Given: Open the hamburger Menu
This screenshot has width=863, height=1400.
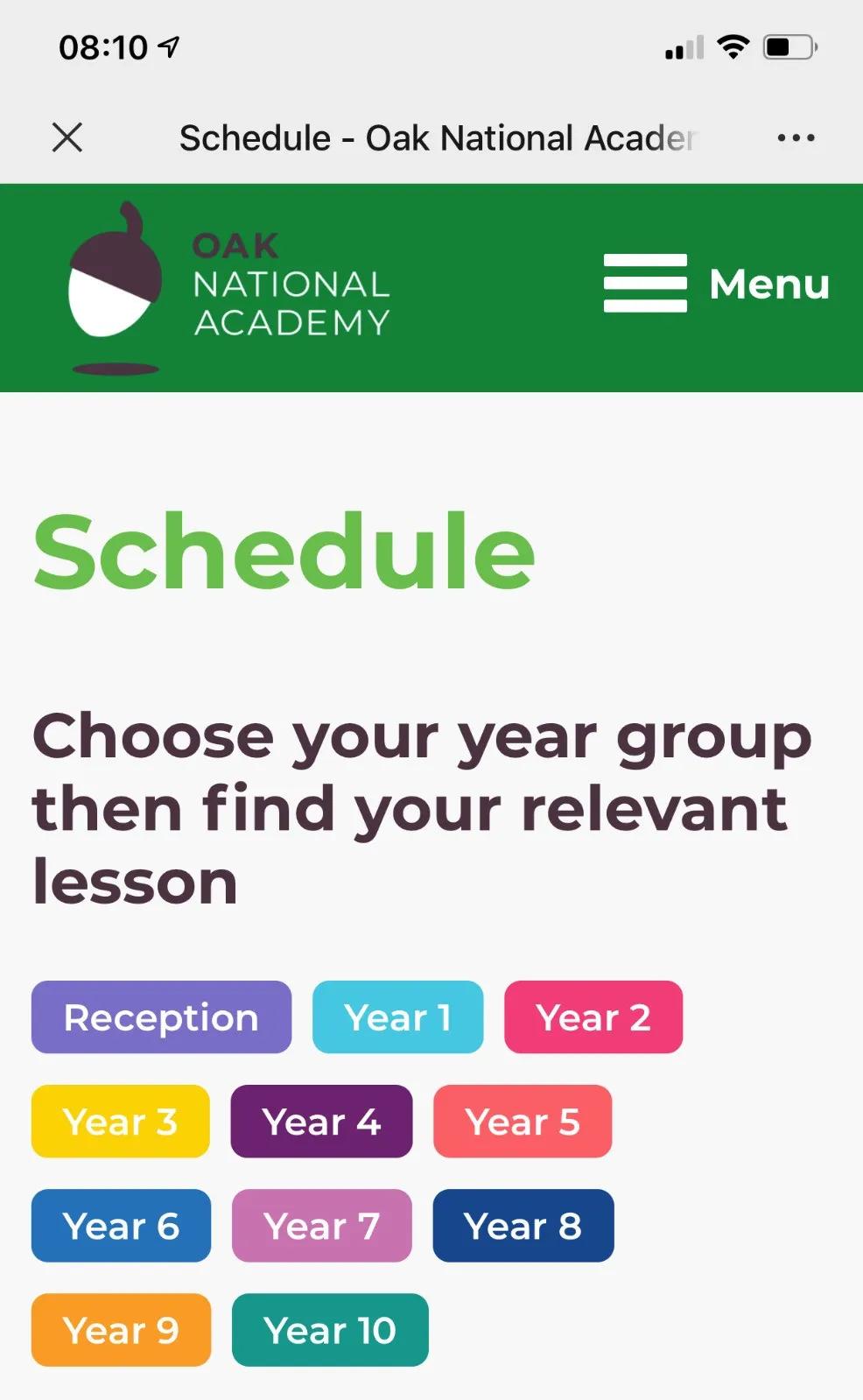Looking at the screenshot, I should pos(716,284).
